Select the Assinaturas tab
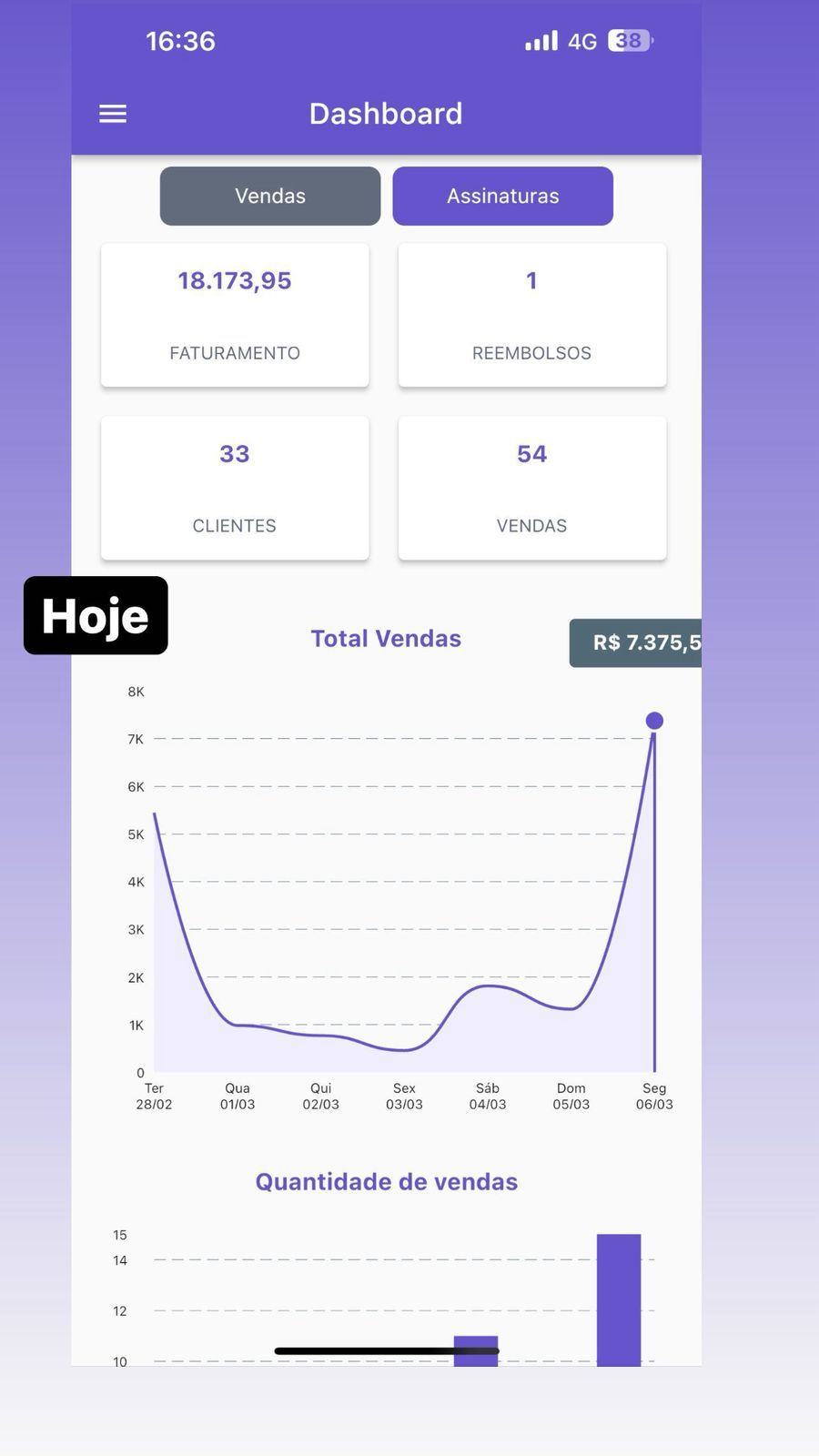The width and height of the screenshot is (819, 1456). click(502, 195)
